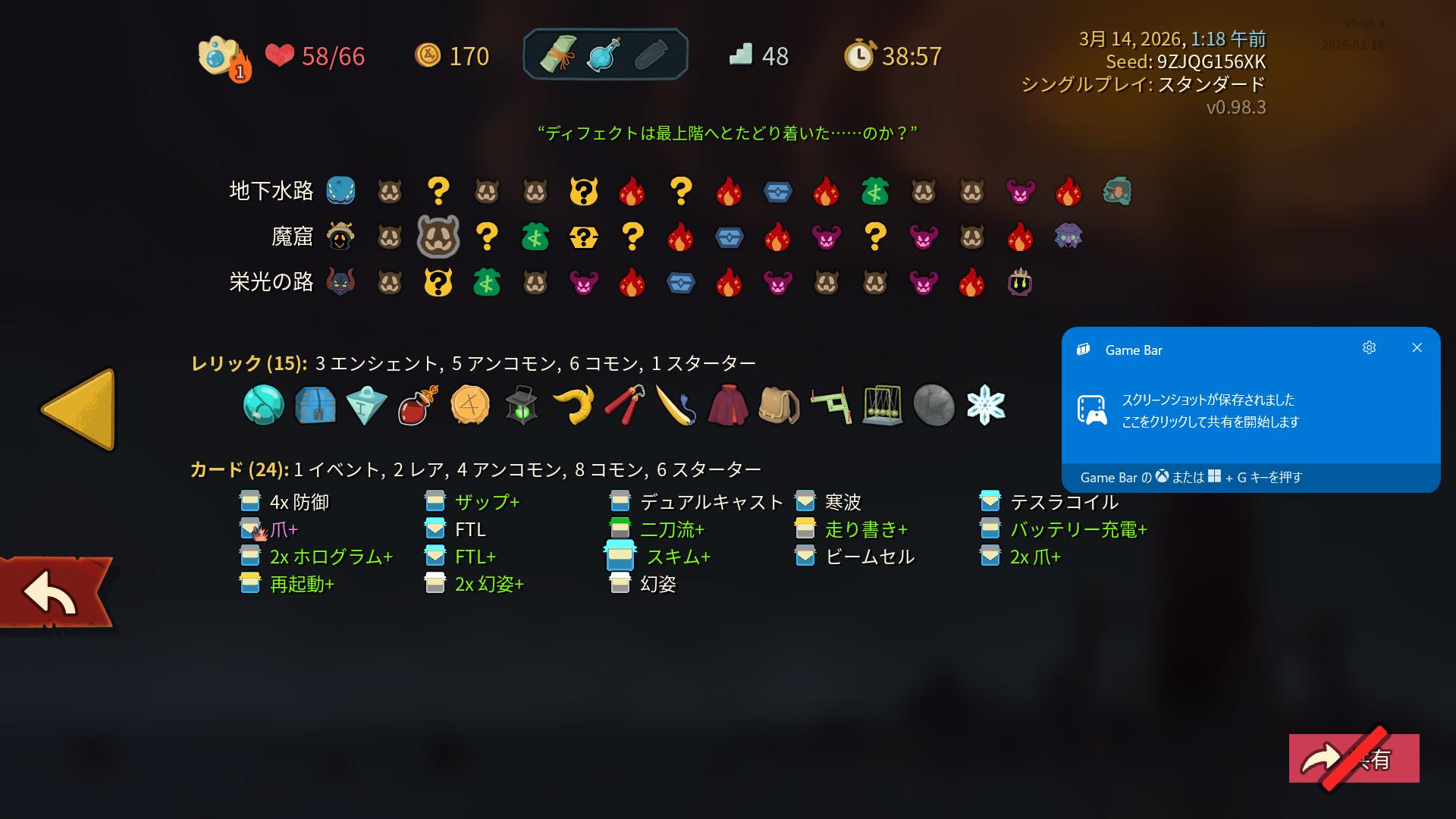Viewport: 1456px width, 819px height.
Task: Inspect the red cape relic
Action: tap(727, 405)
